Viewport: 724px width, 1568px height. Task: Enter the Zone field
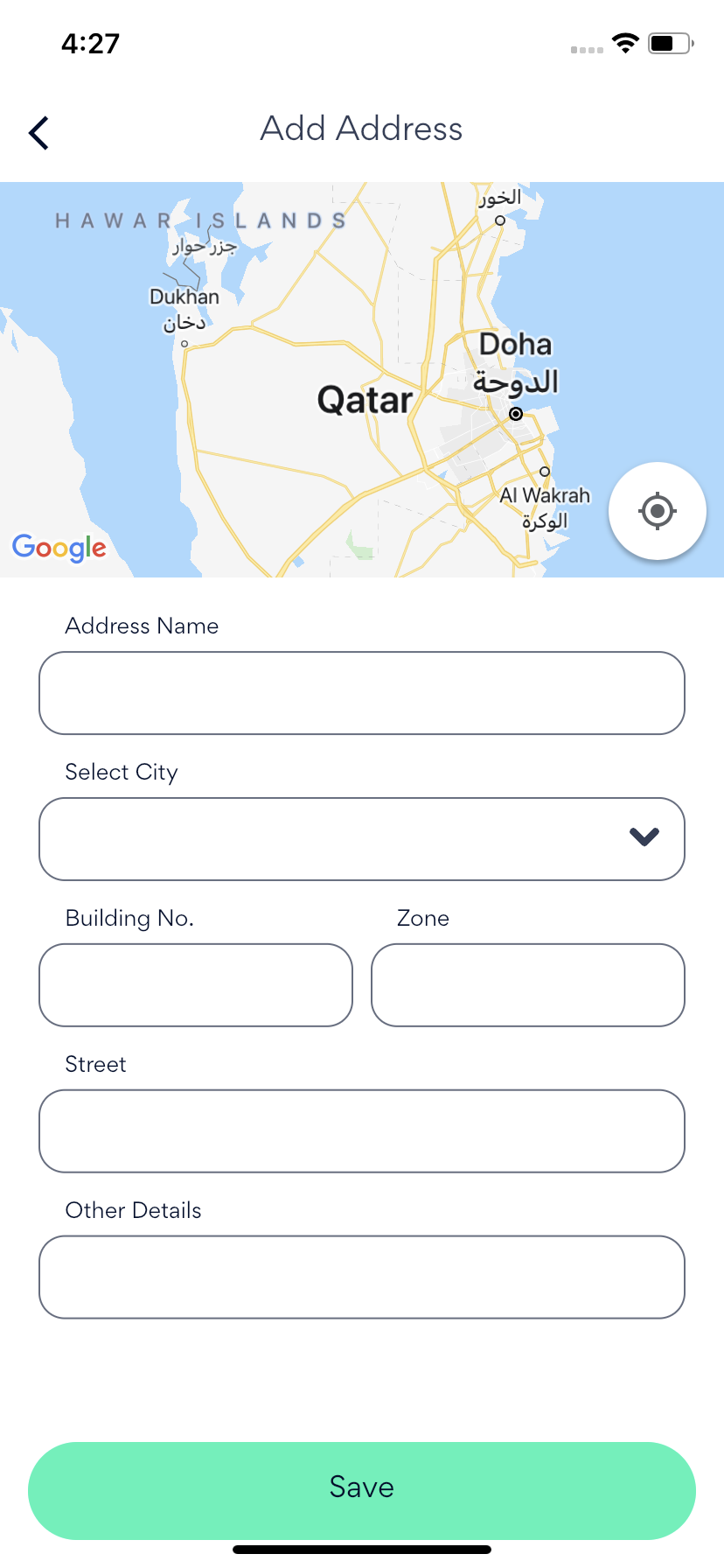click(528, 985)
